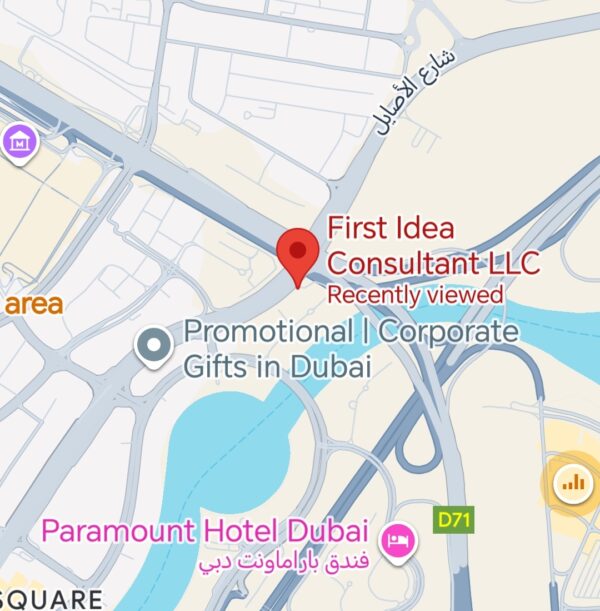
Task: Open the Promotional Corporate Gifts in Dubai marker
Action: coord(153,346)
